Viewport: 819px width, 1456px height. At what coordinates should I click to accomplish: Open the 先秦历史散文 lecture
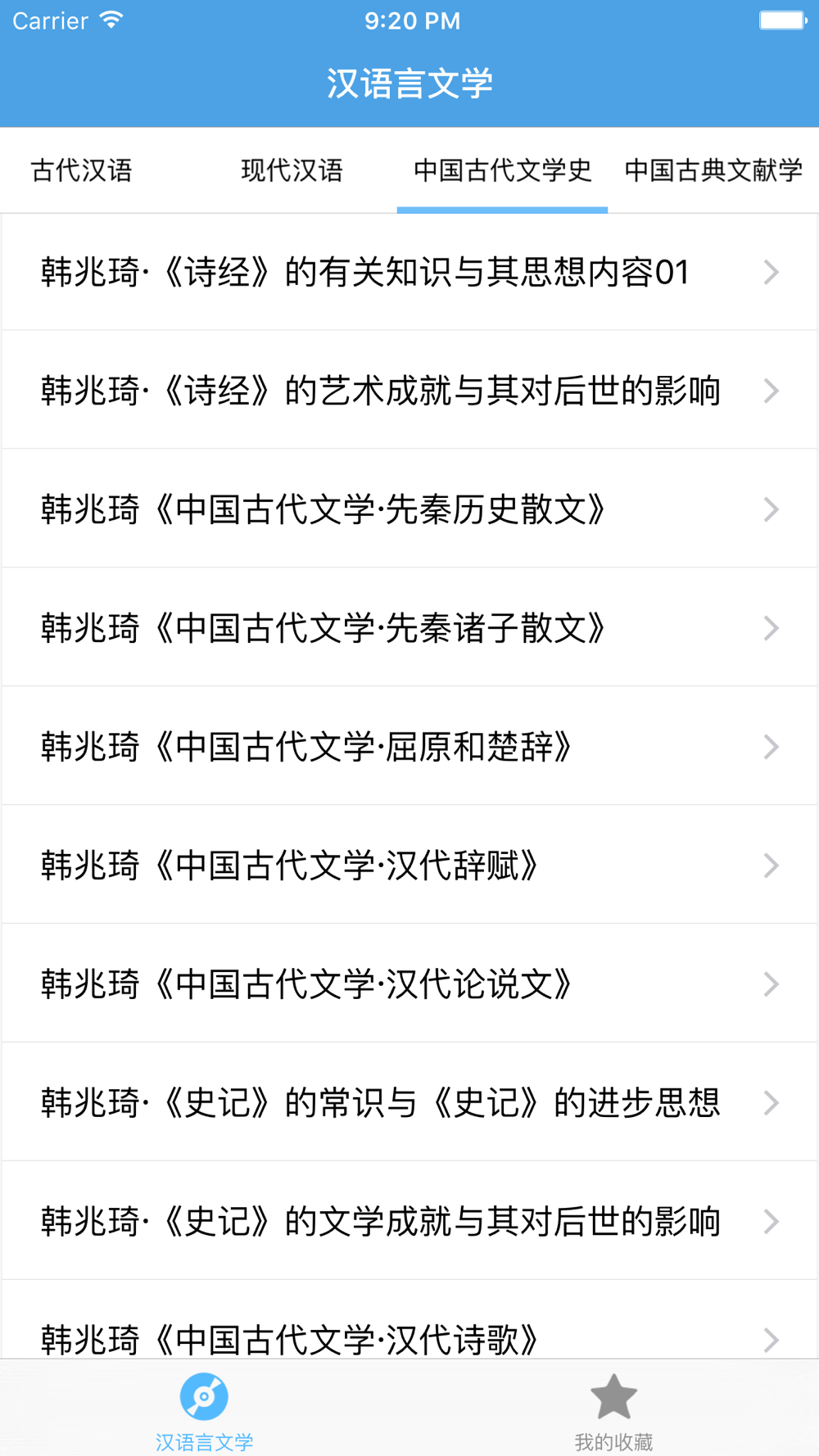pyautogui.click(x=409, y=509)
